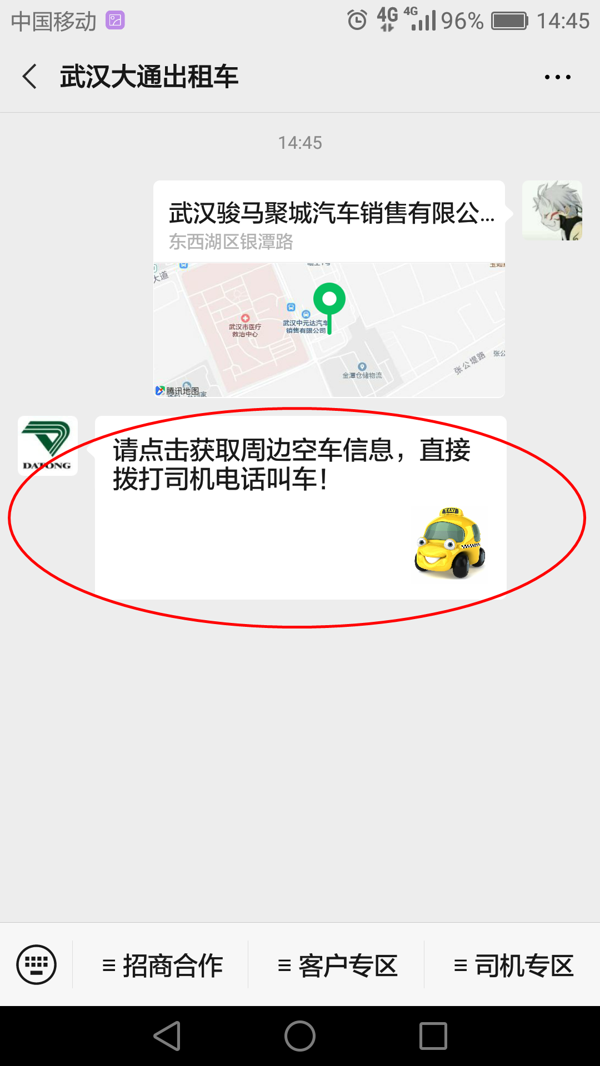
Task: View my own profile avatar
Action: (x=552, y=211)
